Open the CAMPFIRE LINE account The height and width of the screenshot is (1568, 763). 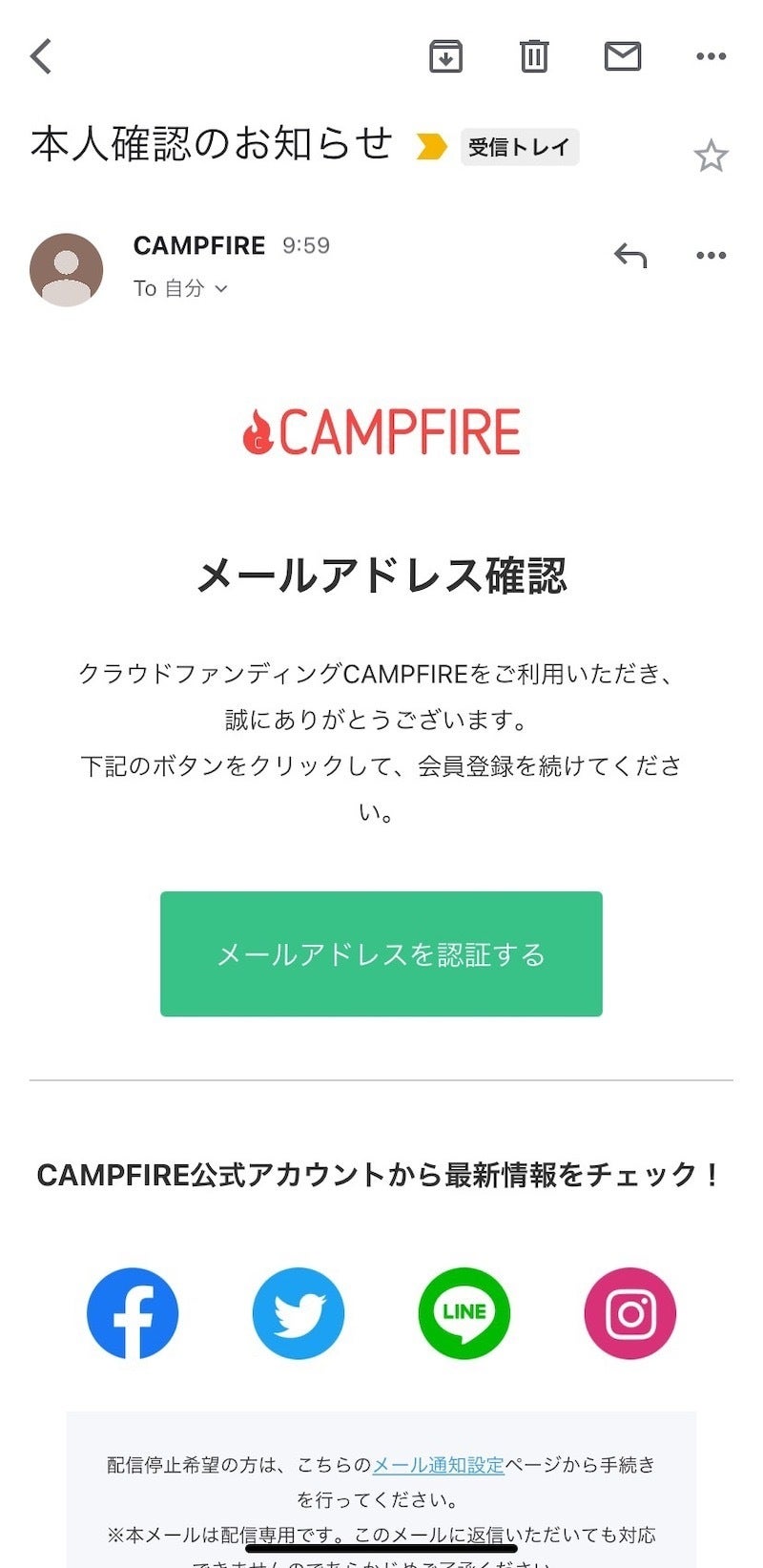coord(464,1313)
